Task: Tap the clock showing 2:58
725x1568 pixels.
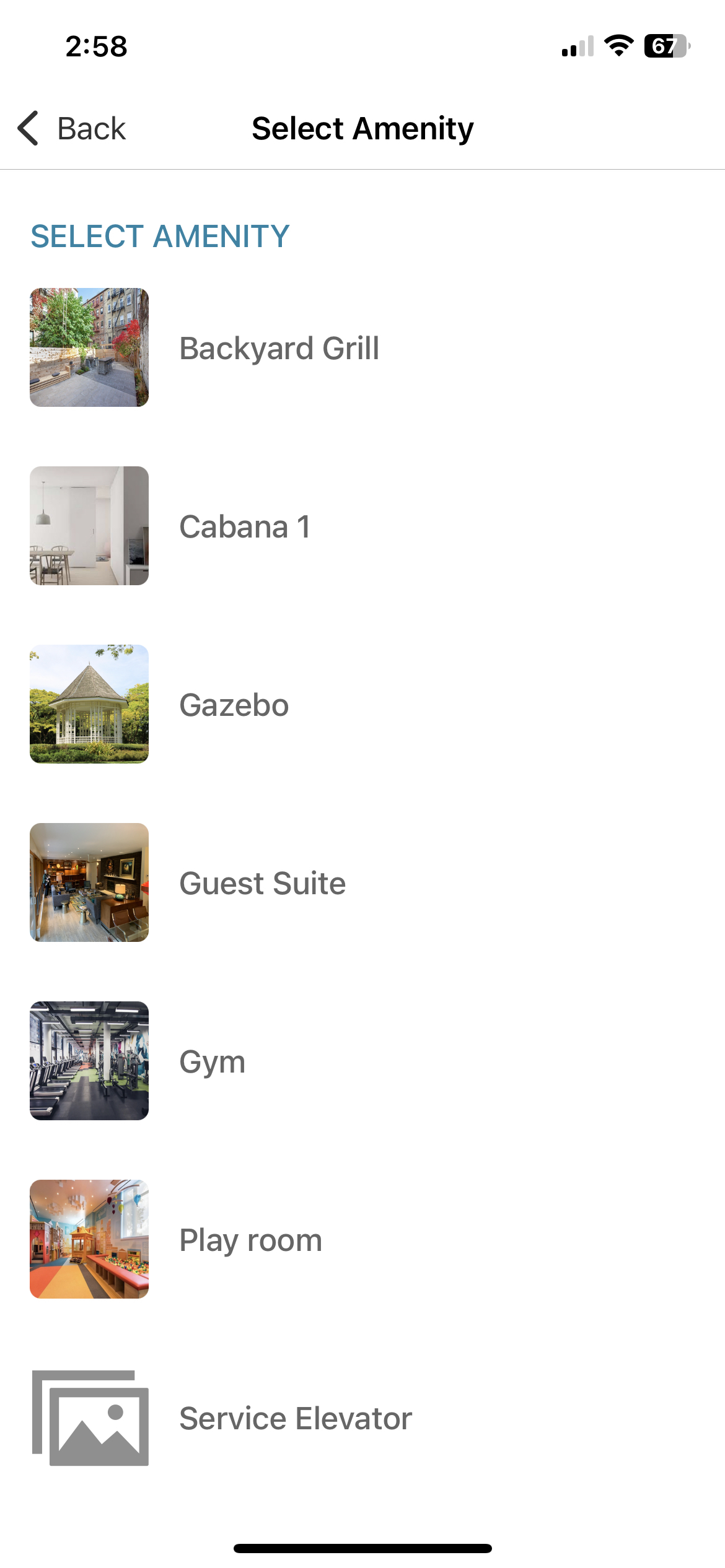Action: pos(96,46)
